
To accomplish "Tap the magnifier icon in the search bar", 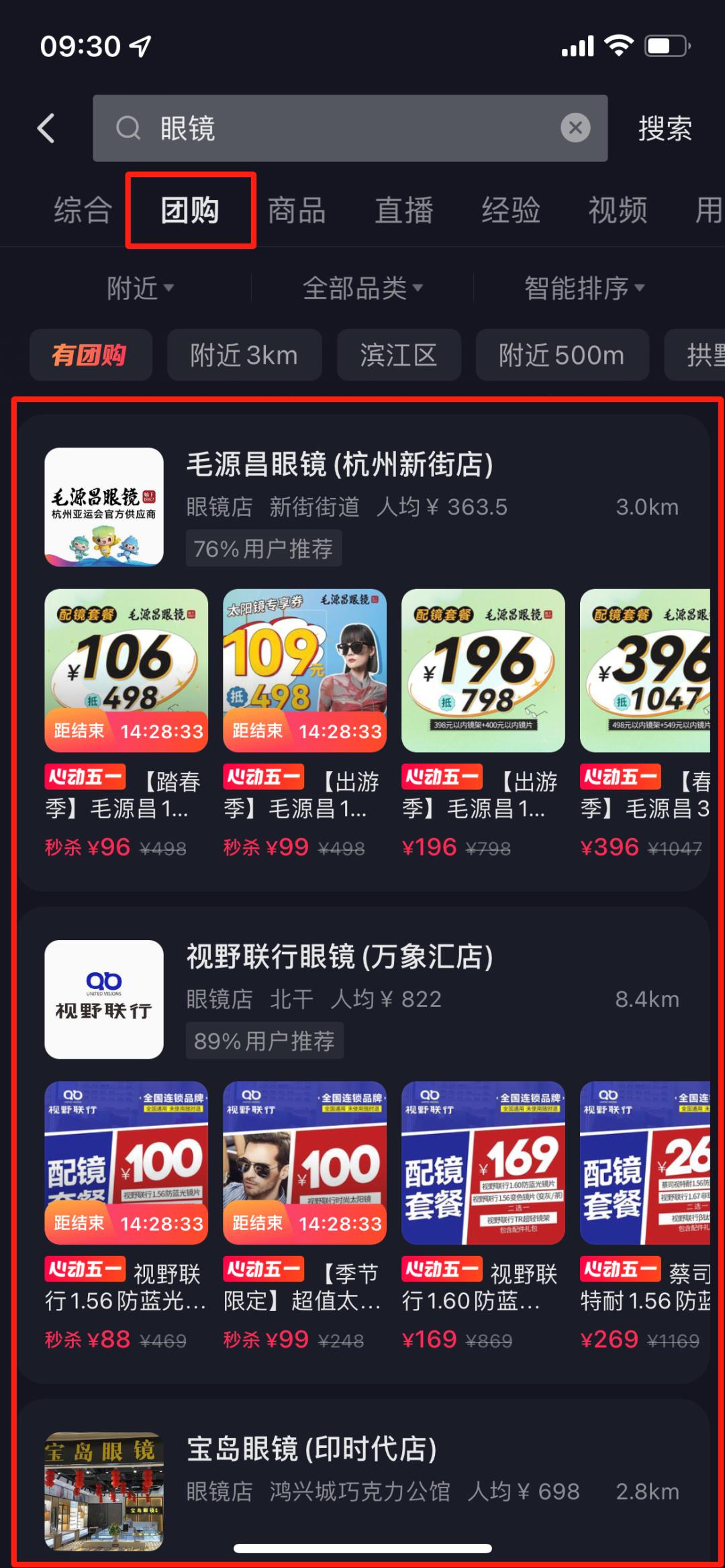I will (x=128, y=129).
